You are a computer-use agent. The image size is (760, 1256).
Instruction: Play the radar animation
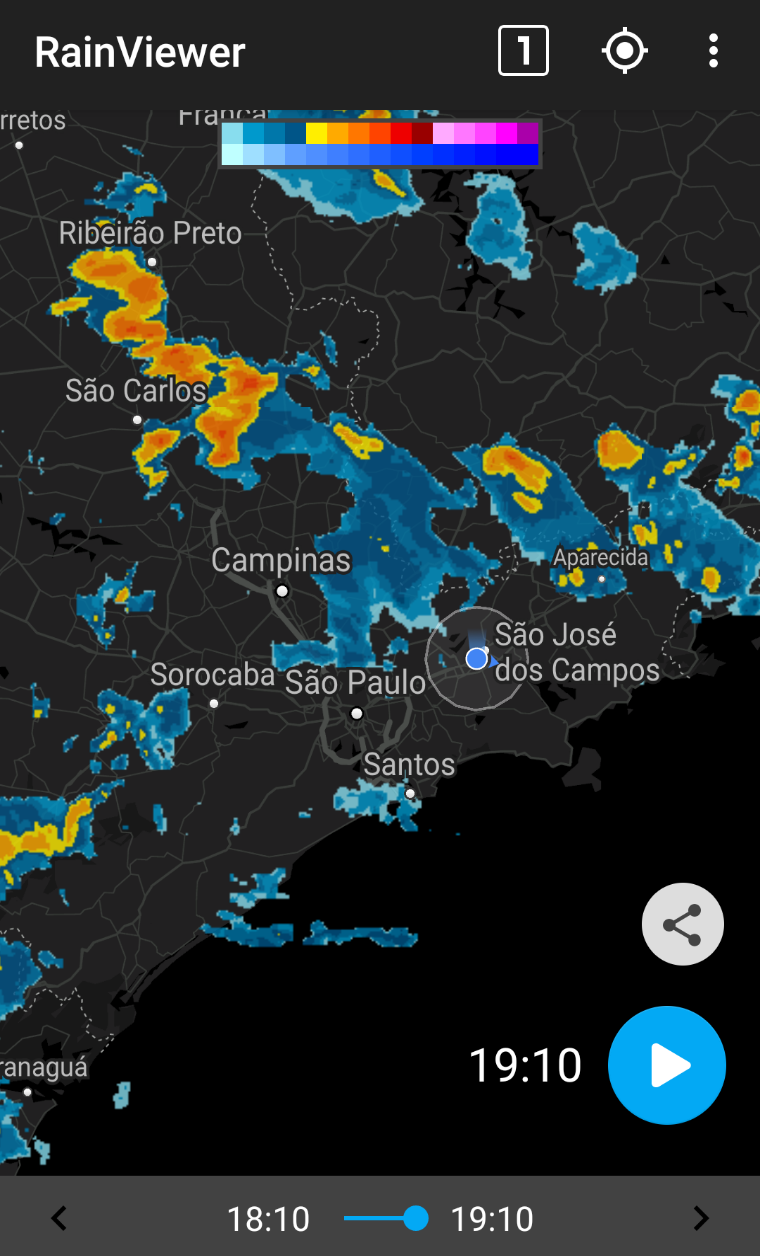click(x=667, y=1066)
